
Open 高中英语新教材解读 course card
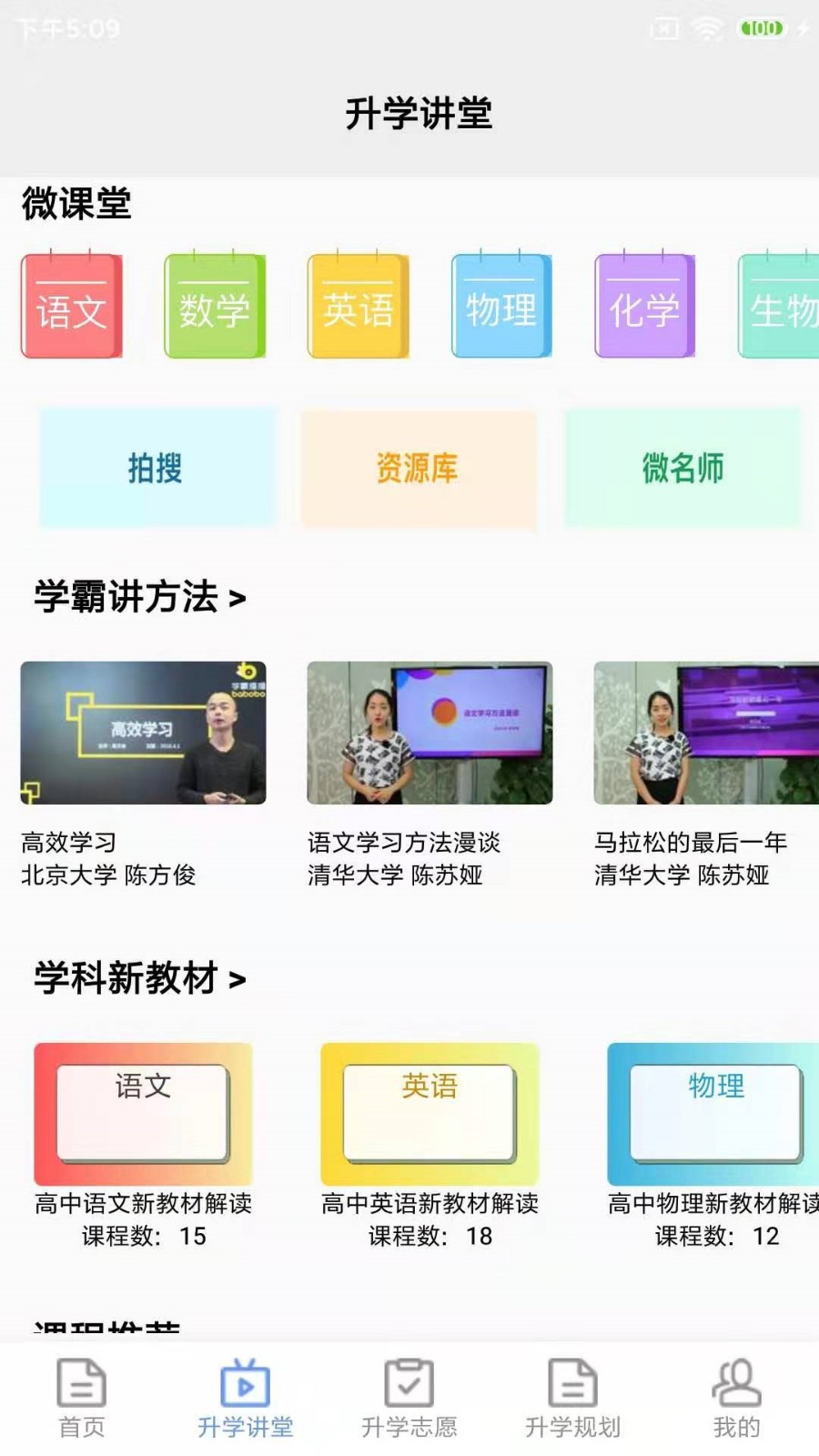click(x=430, y=1114)
